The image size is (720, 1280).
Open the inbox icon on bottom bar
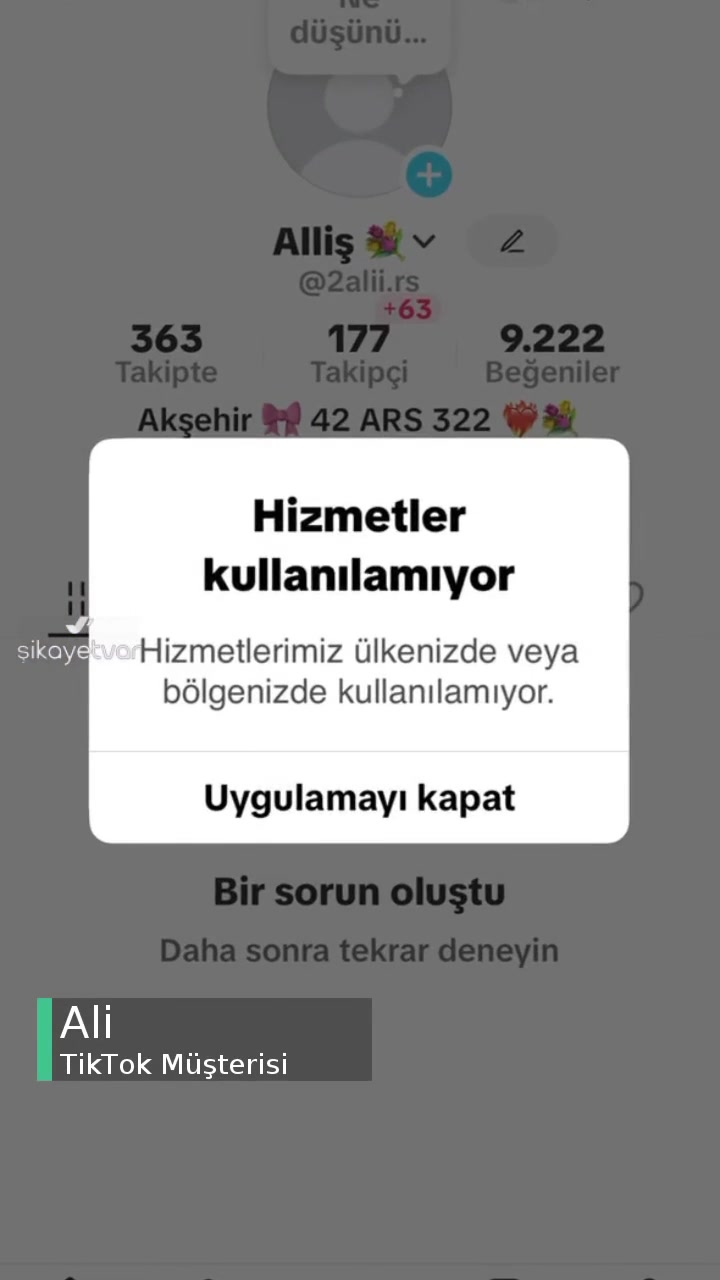(x=505, y=1272)
